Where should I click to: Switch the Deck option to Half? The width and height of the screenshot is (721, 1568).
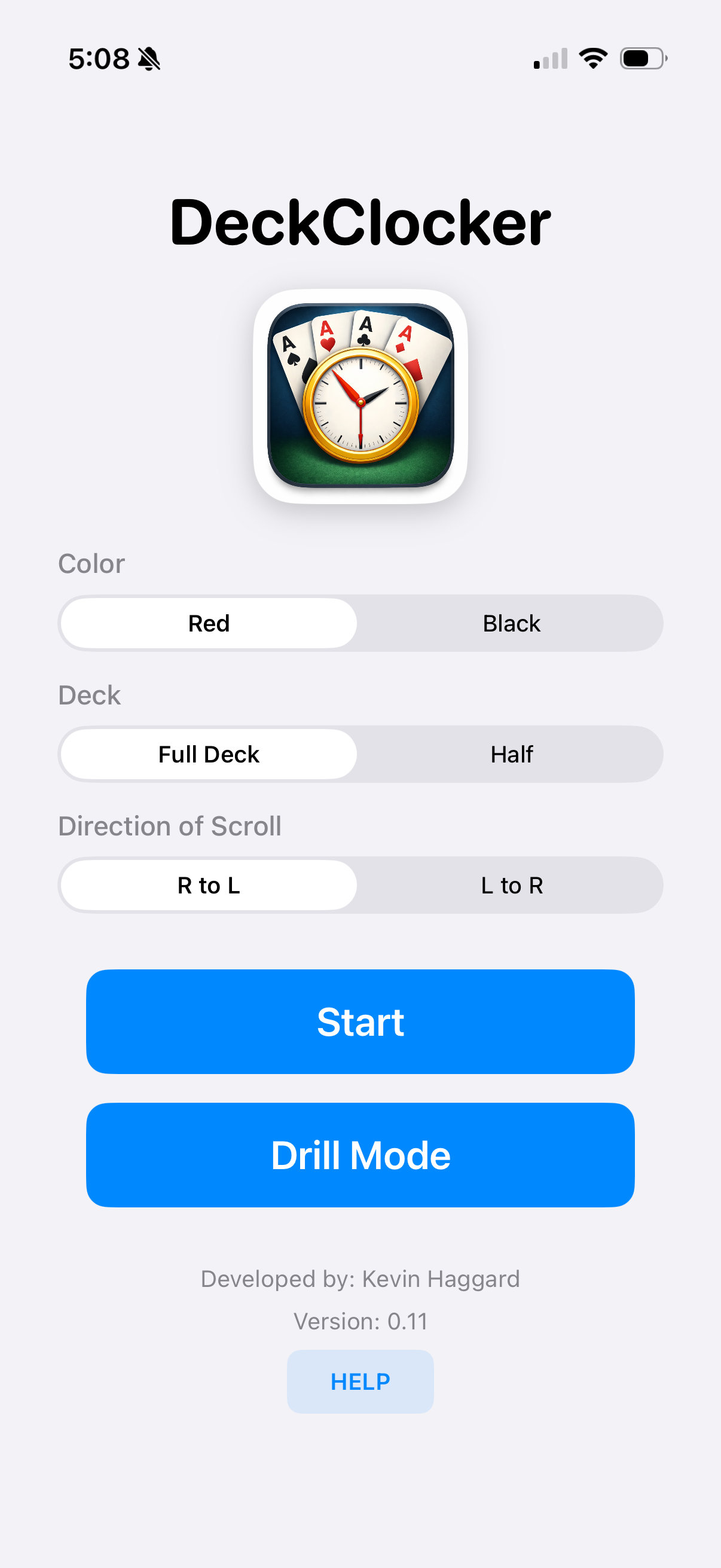[511, 754]
